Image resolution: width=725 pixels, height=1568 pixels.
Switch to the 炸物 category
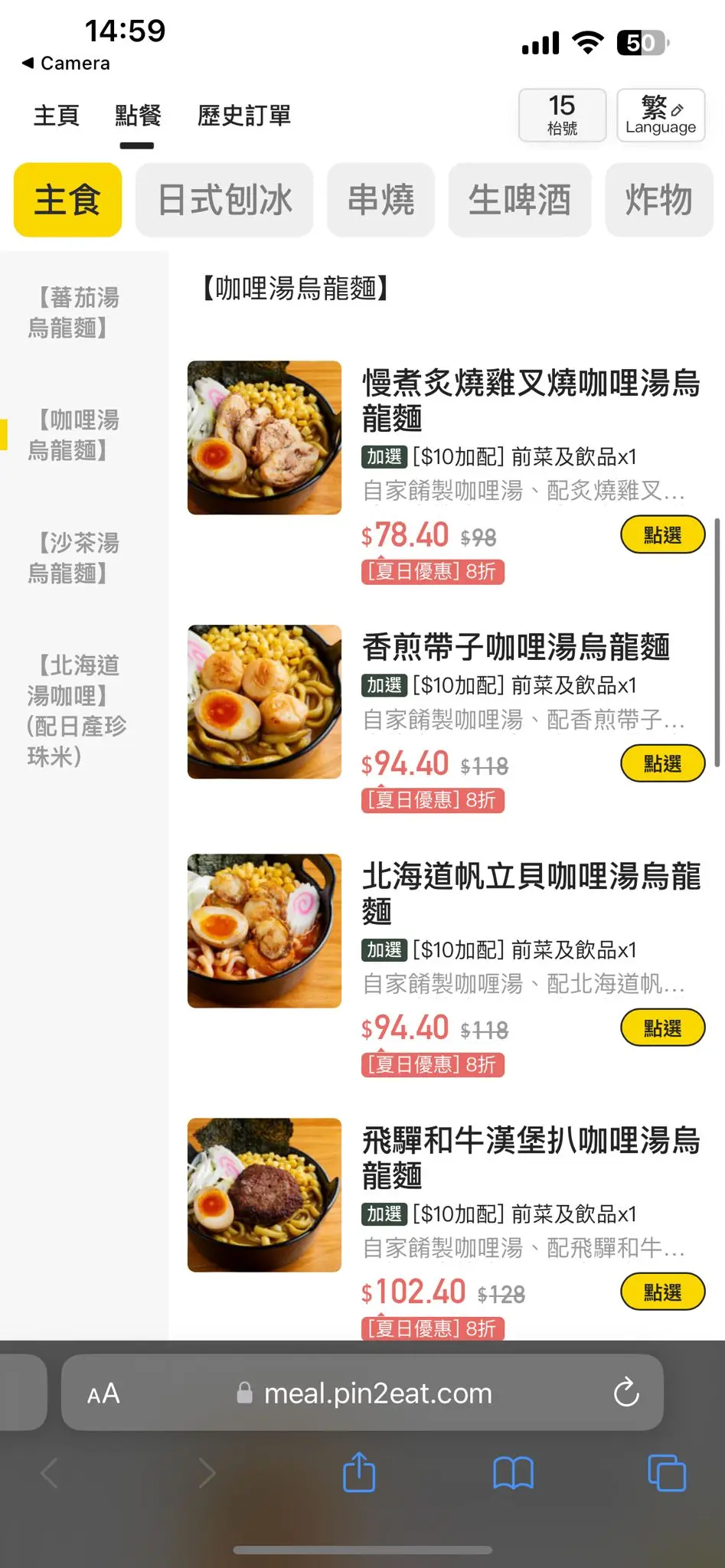pyautogui.click(x=658, y=200)
